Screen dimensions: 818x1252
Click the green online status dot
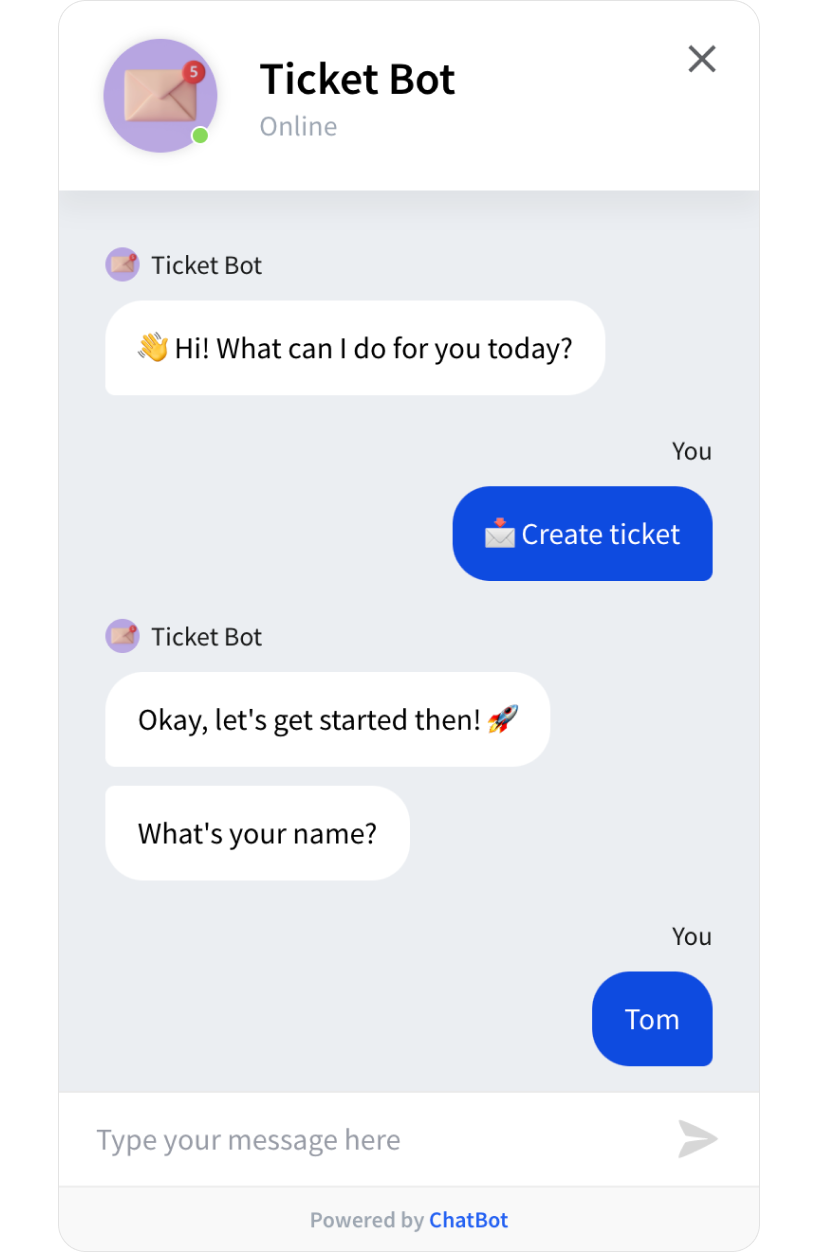click(x=201, y=135)
